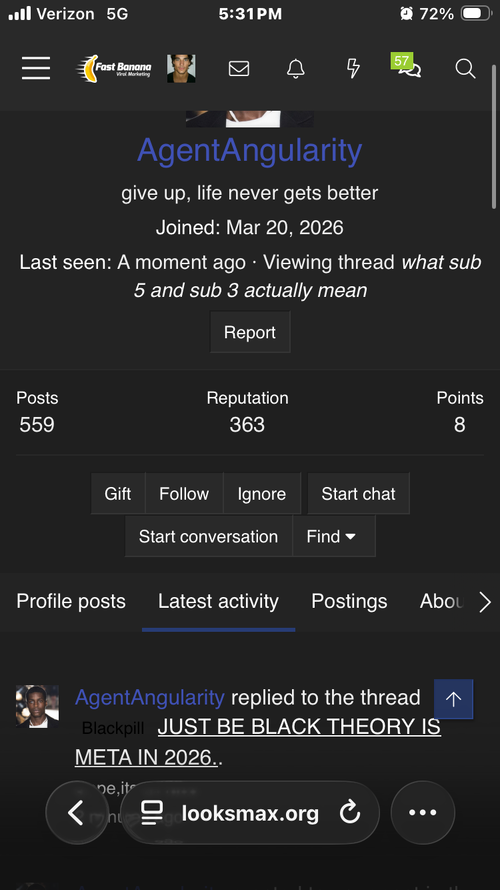Image resolution: width=500 pixels, height=890 pixels.
Task: Reload the page in the browser bar
Action: click(x=350, y=813)
